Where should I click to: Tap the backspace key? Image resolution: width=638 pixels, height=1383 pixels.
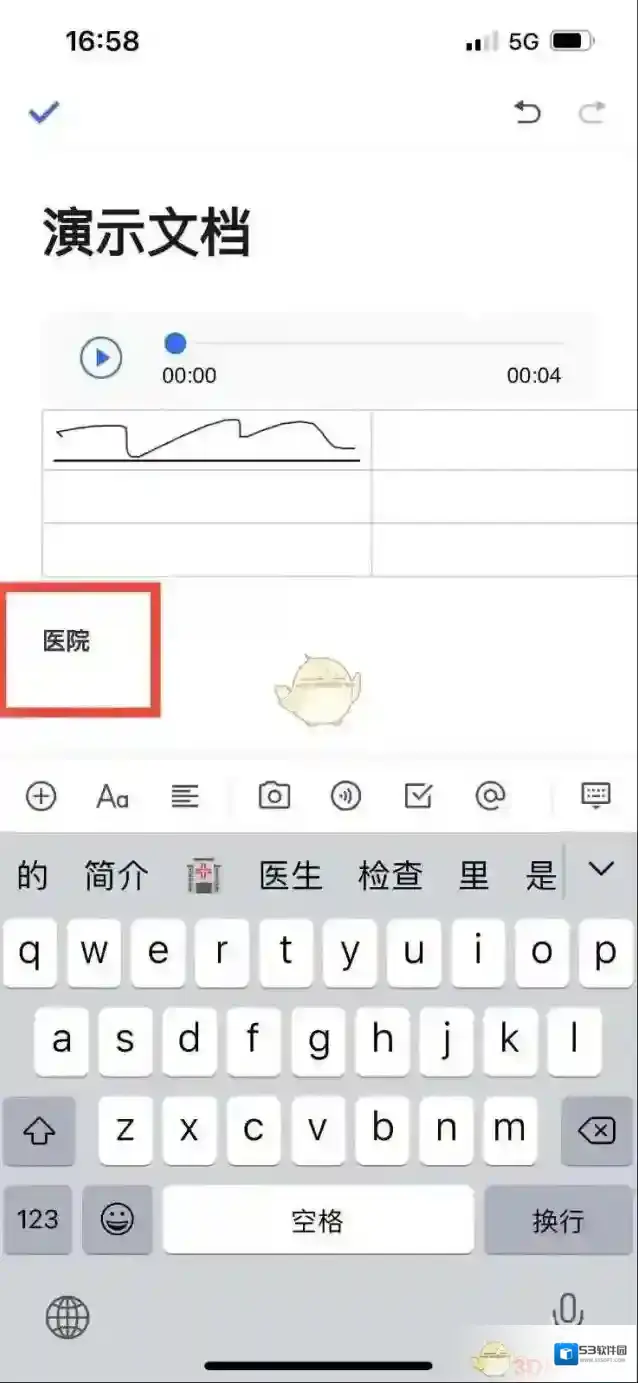tap(596, 1131)
